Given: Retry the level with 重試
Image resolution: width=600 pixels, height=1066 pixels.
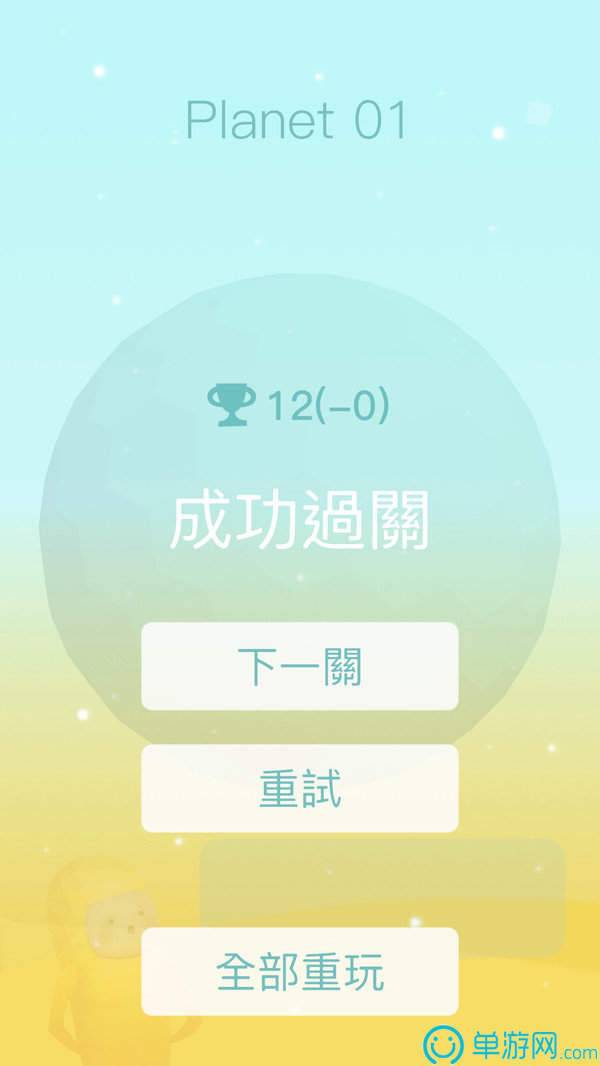Looking at the screenshot, I should [x=299, y=788].
